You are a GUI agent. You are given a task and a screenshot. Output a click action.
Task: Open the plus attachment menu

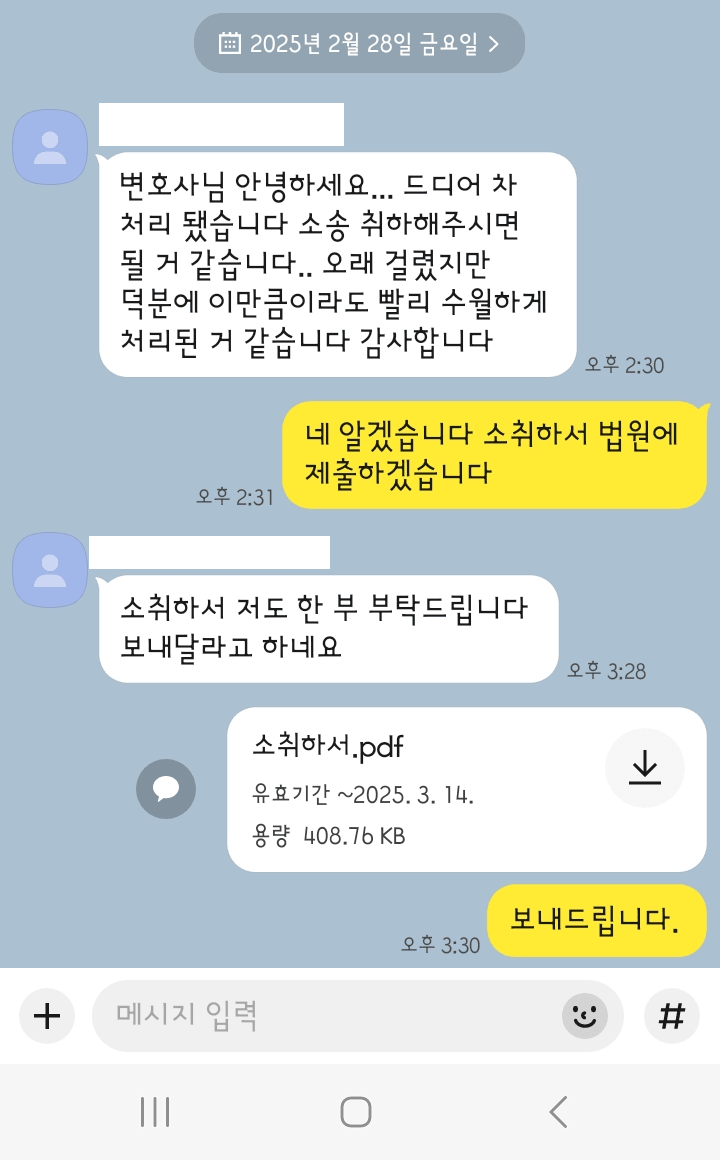pyautogui.click(x=47, y=1016)
